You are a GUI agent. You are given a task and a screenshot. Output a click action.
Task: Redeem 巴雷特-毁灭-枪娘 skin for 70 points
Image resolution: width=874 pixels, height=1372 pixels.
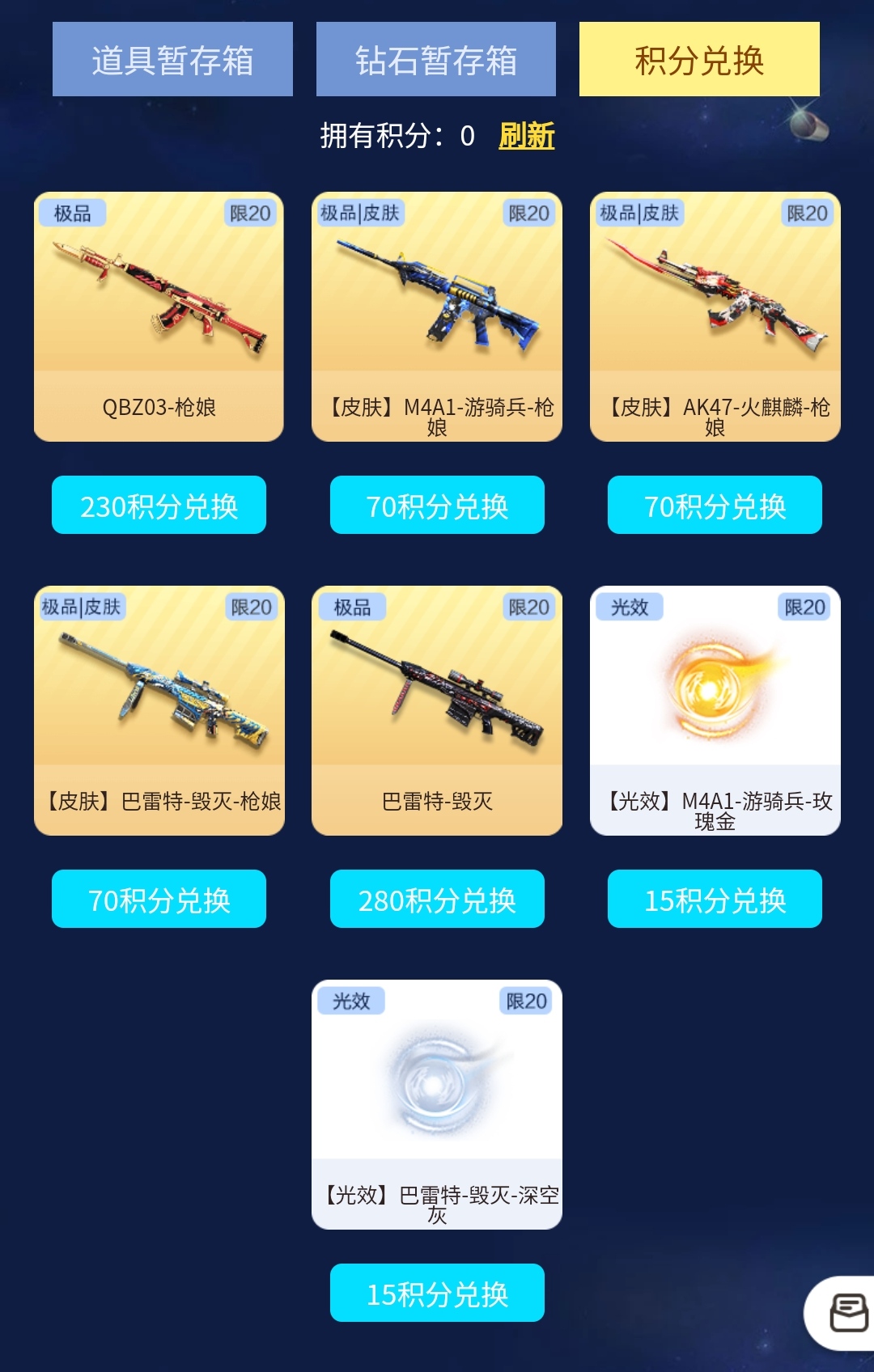coord(159,900)
